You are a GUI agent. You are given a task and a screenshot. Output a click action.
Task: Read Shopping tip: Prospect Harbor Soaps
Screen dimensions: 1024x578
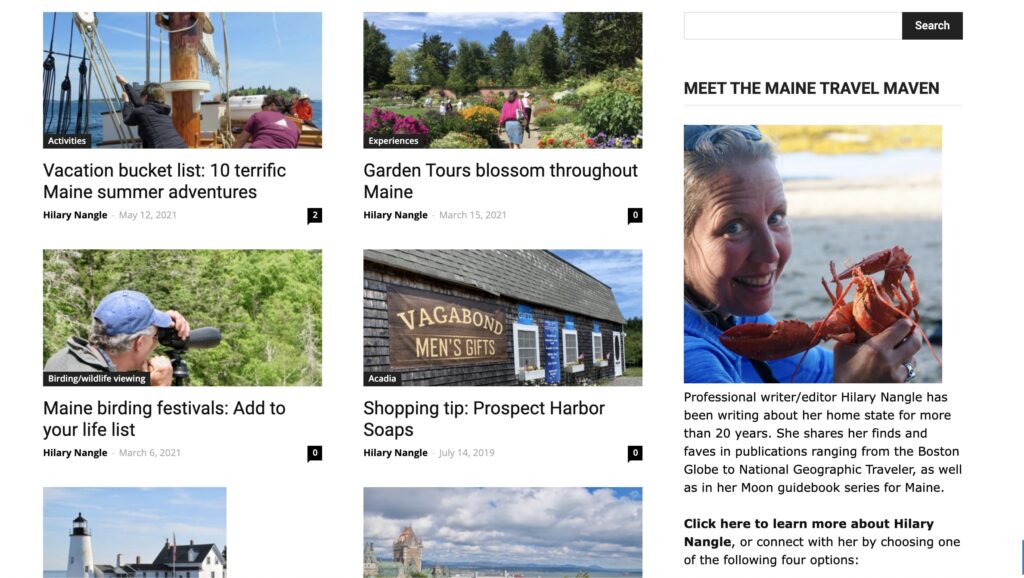point(484,419)
